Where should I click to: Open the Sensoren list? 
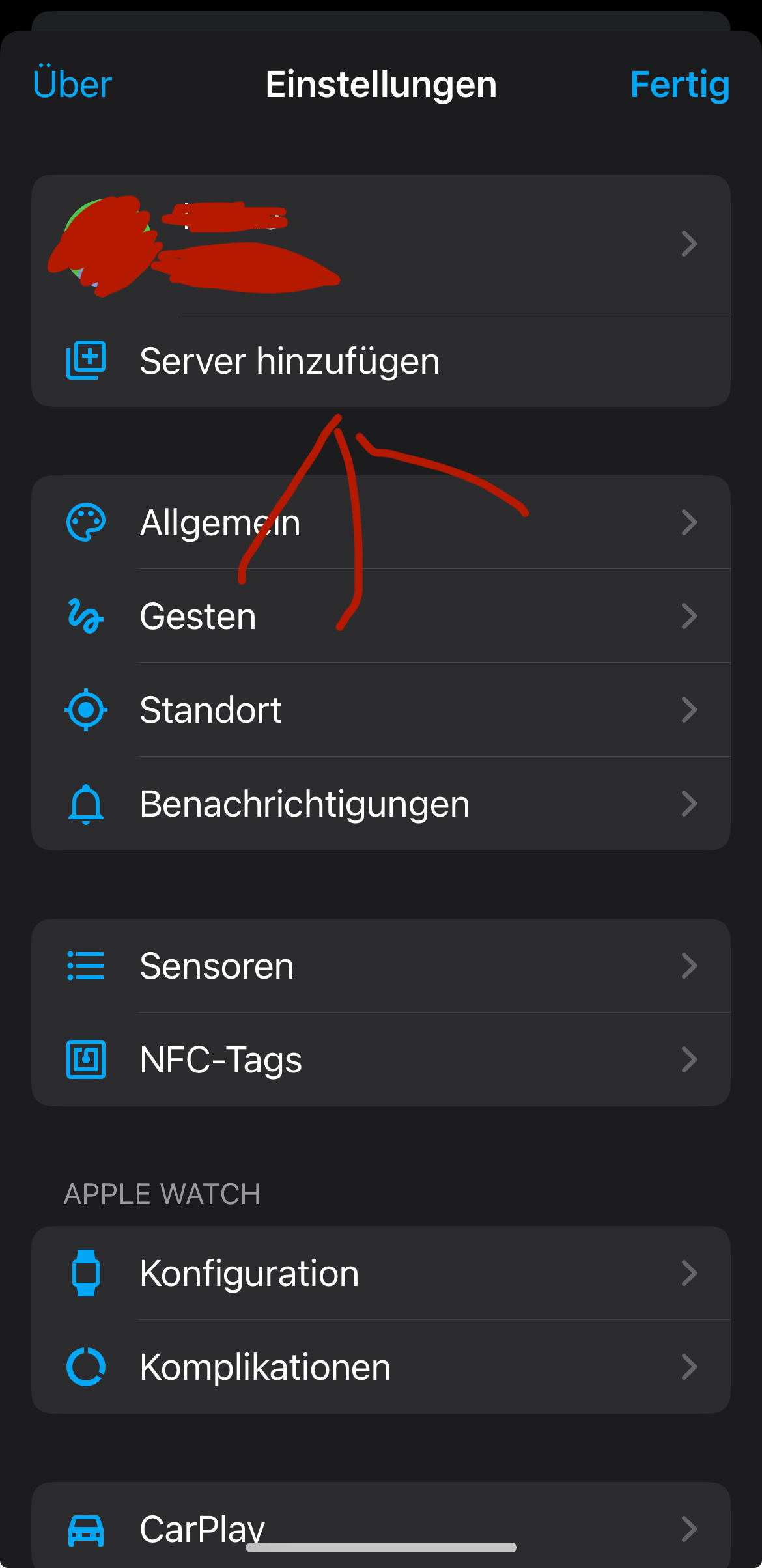pyautogui.click(x=381, y=966)
